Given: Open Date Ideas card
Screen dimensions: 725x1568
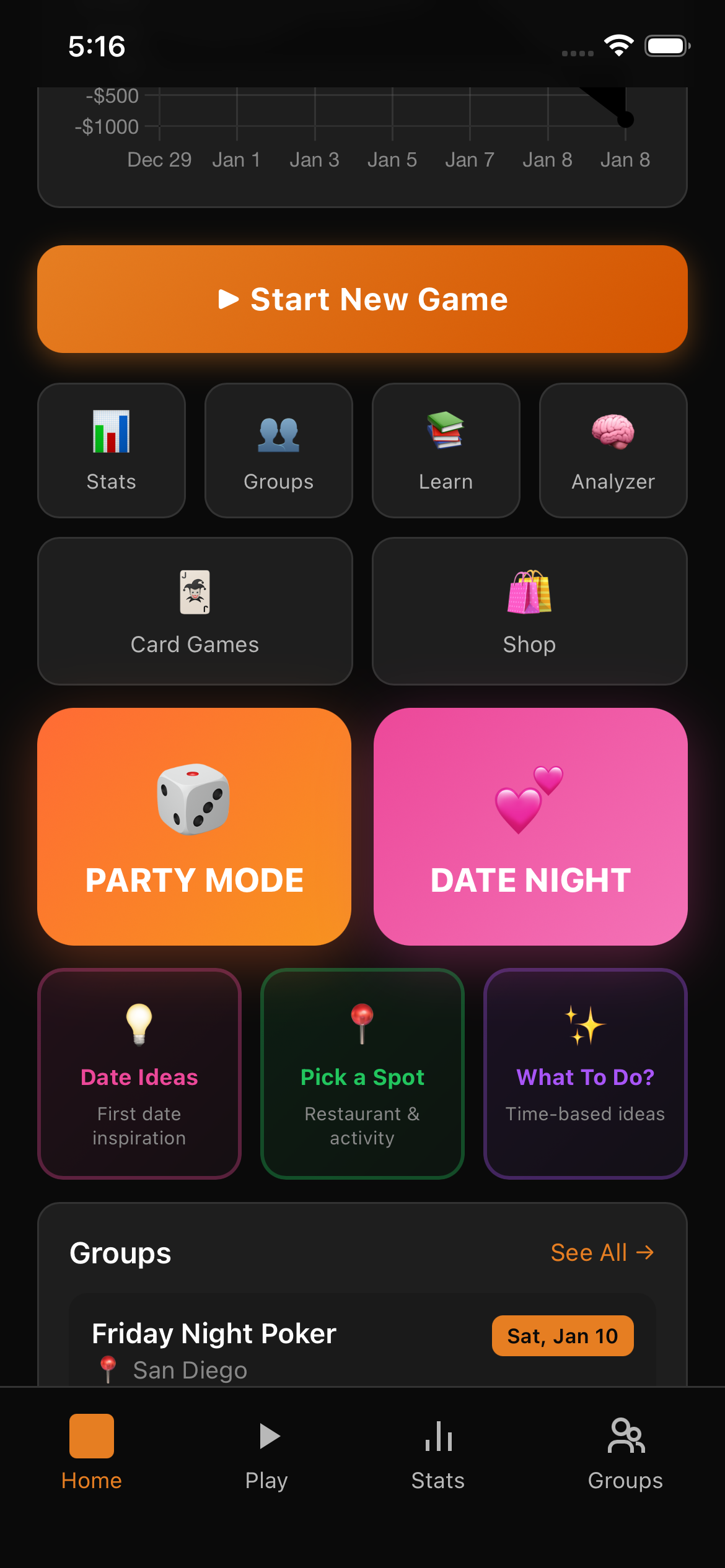Looking at the screenshot, I should [139, 1073].
